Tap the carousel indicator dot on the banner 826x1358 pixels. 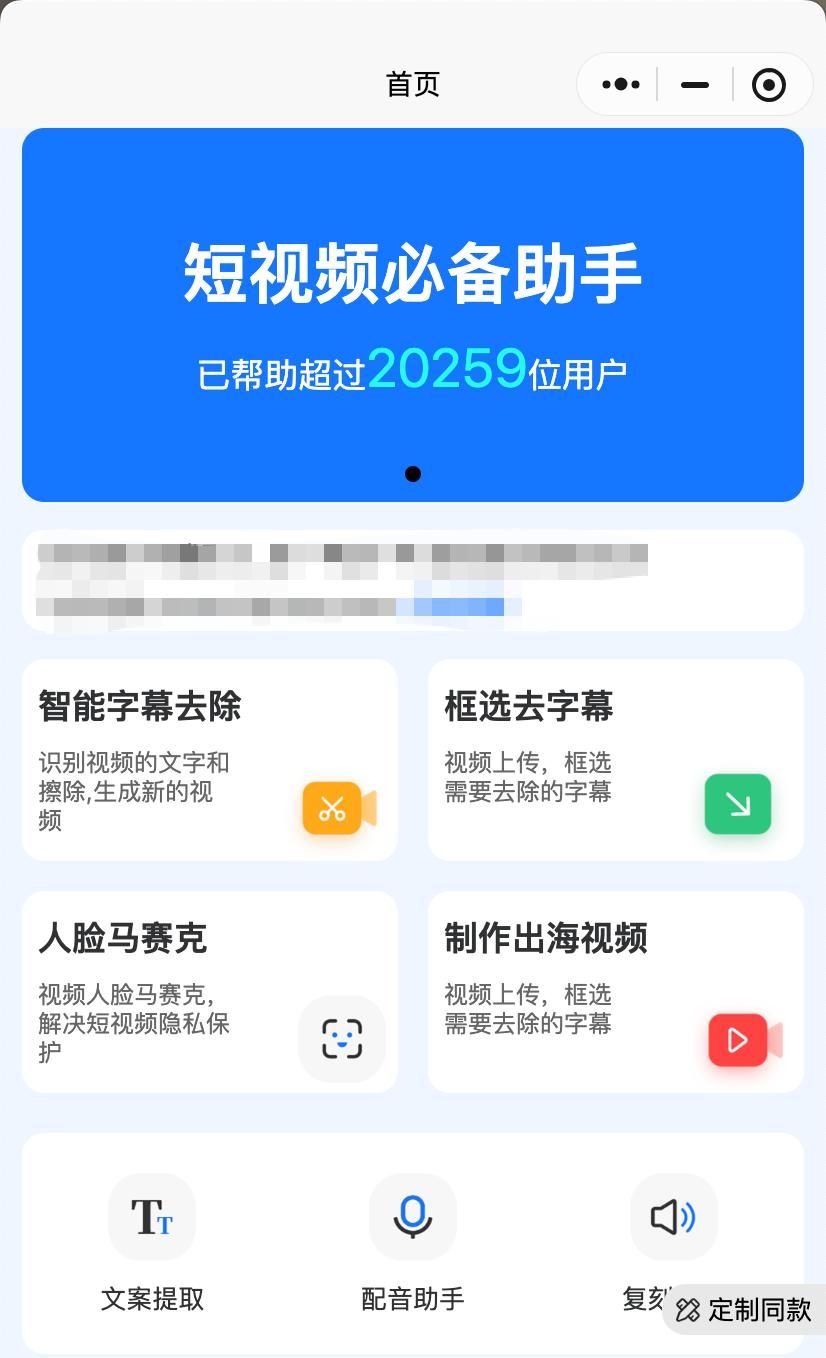(412, 474)
